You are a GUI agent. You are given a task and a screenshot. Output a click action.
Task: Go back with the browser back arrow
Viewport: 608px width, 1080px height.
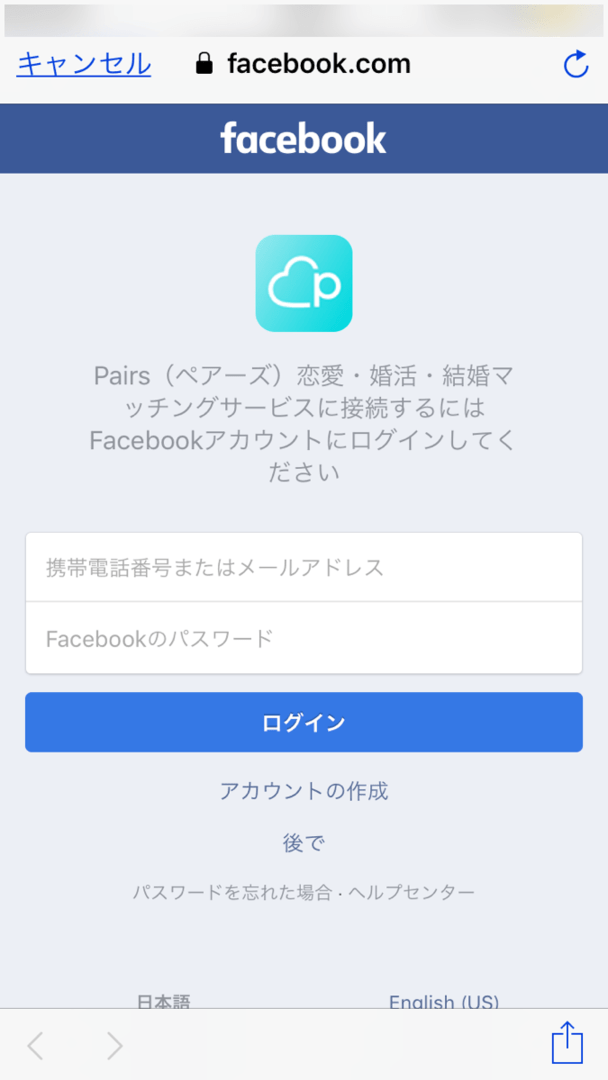click(x=35, y=1046)
